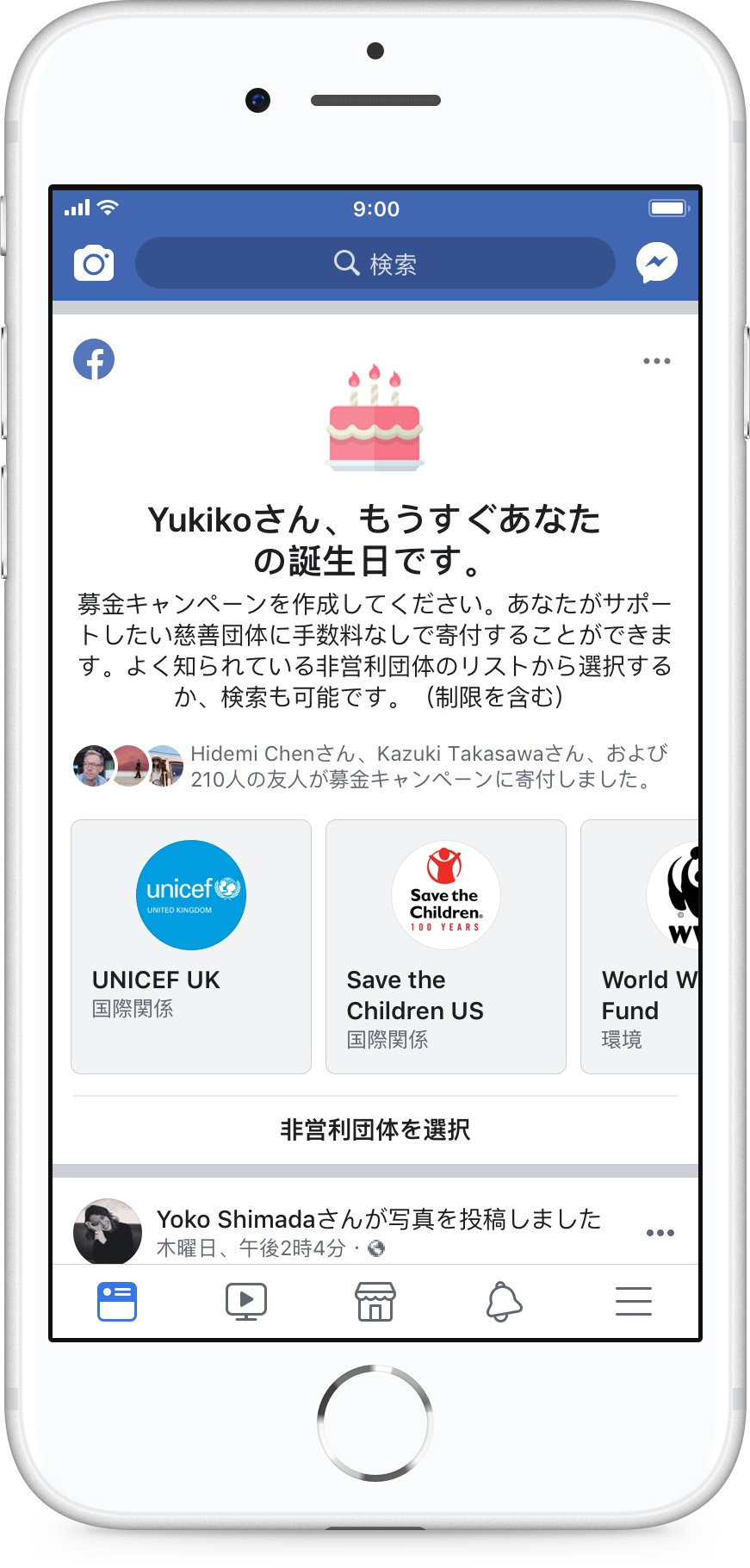Open the Marketplace tab
The width and height of the screenshot is (750, 1568).
[375, 1301]
